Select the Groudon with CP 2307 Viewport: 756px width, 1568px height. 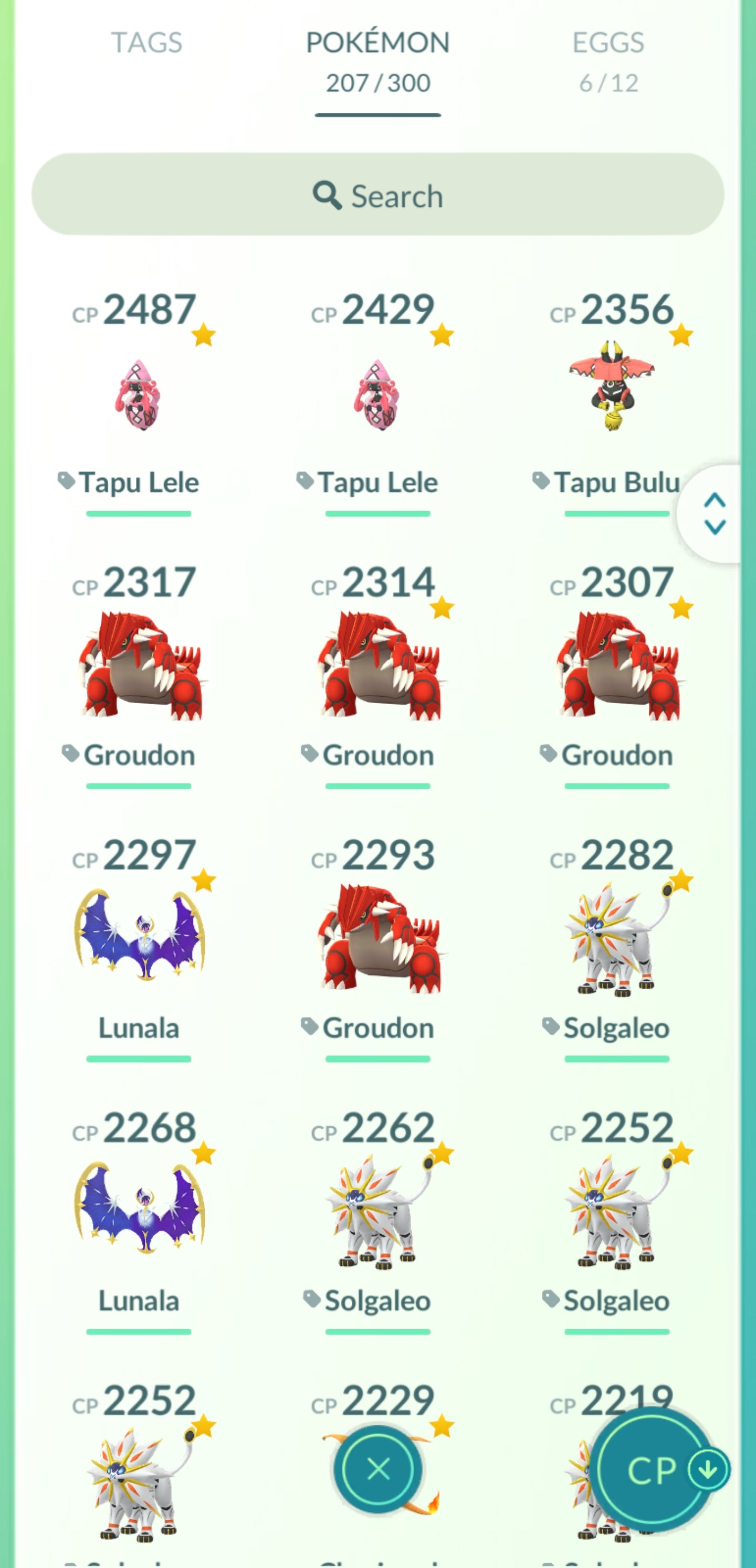tap(617, 666)
